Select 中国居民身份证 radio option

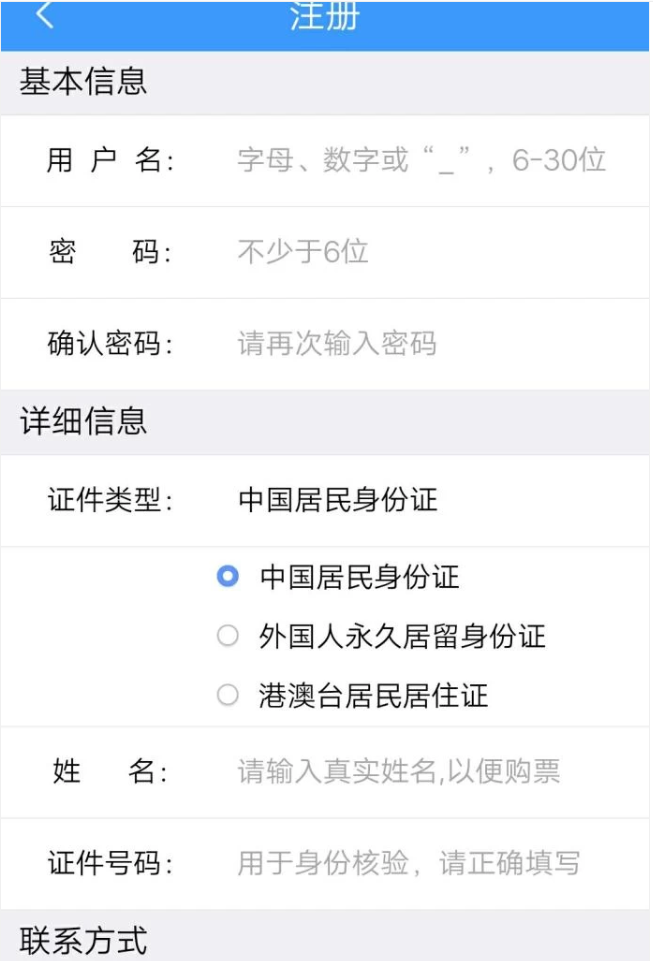[x=229, y=577]
